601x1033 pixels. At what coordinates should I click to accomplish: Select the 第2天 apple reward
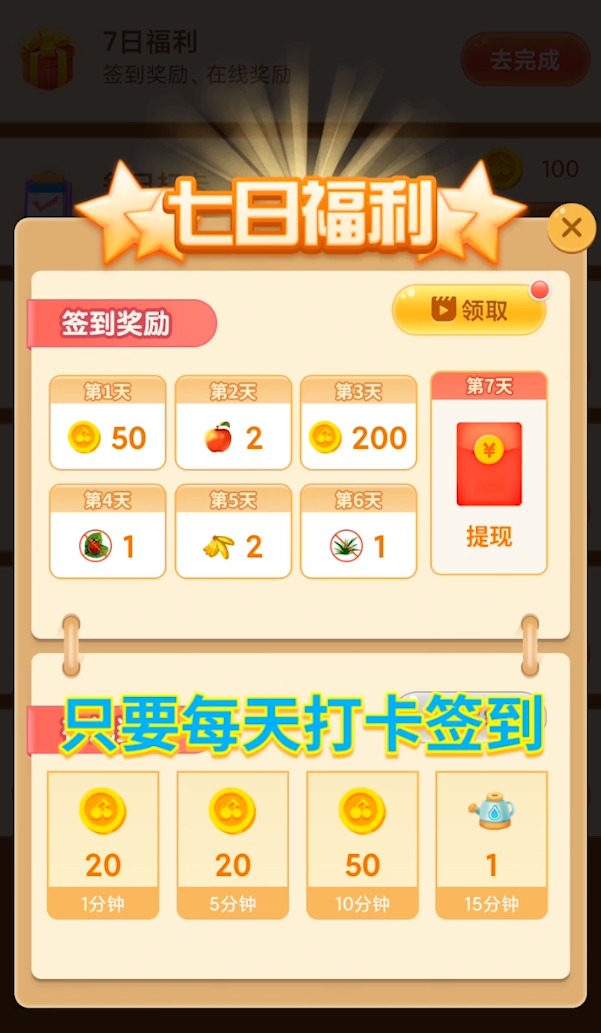click(233, 424)
